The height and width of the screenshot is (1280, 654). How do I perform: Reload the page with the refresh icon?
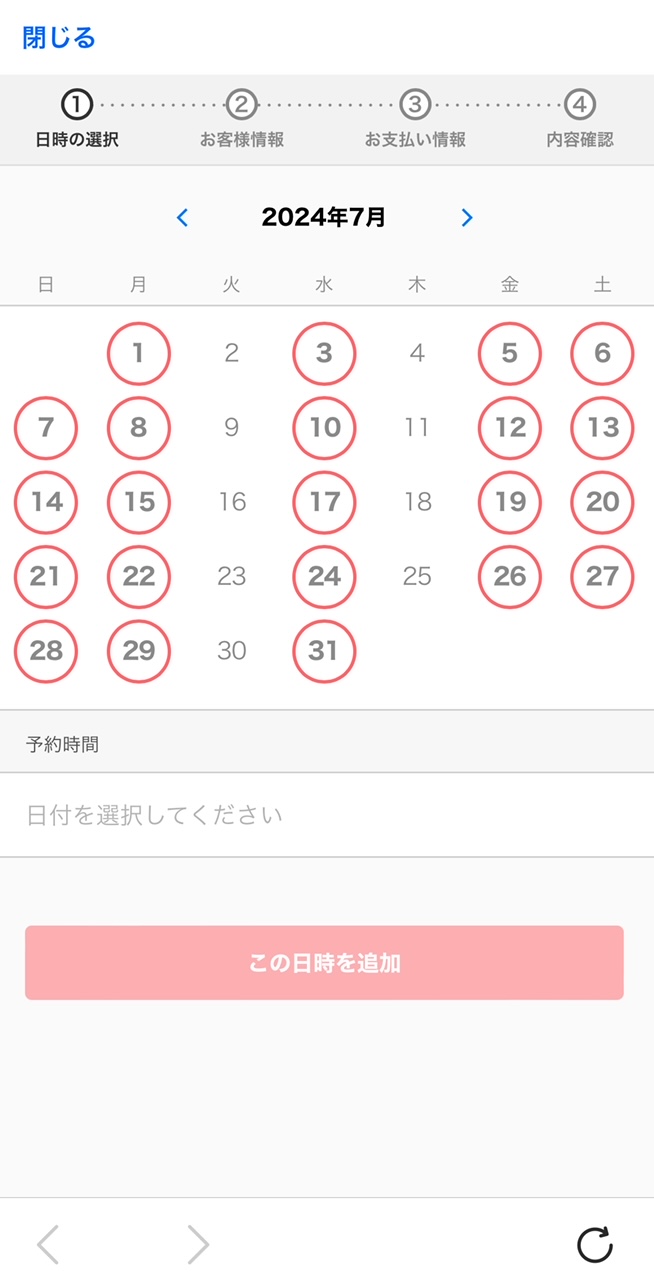click(x=595, y=1245)
